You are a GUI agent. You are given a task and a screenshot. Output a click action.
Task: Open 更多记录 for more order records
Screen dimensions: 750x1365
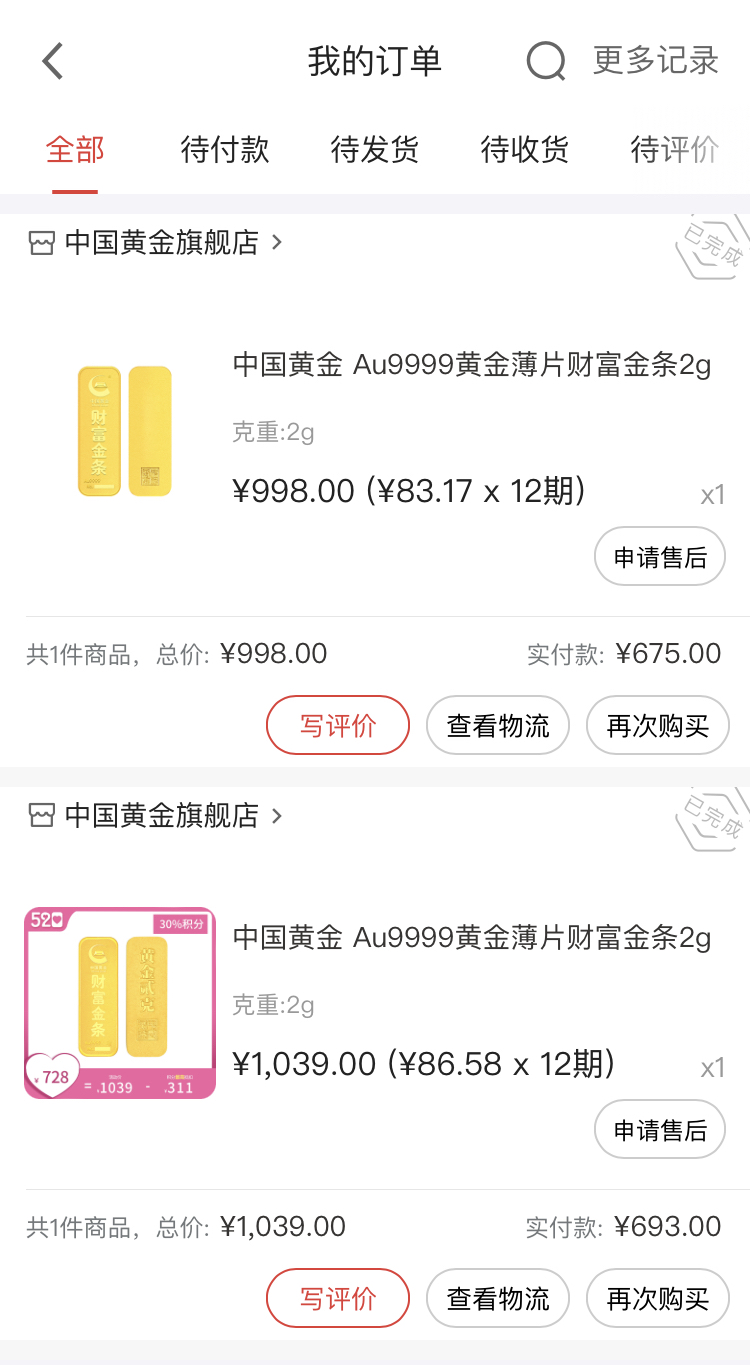point(656,61)
